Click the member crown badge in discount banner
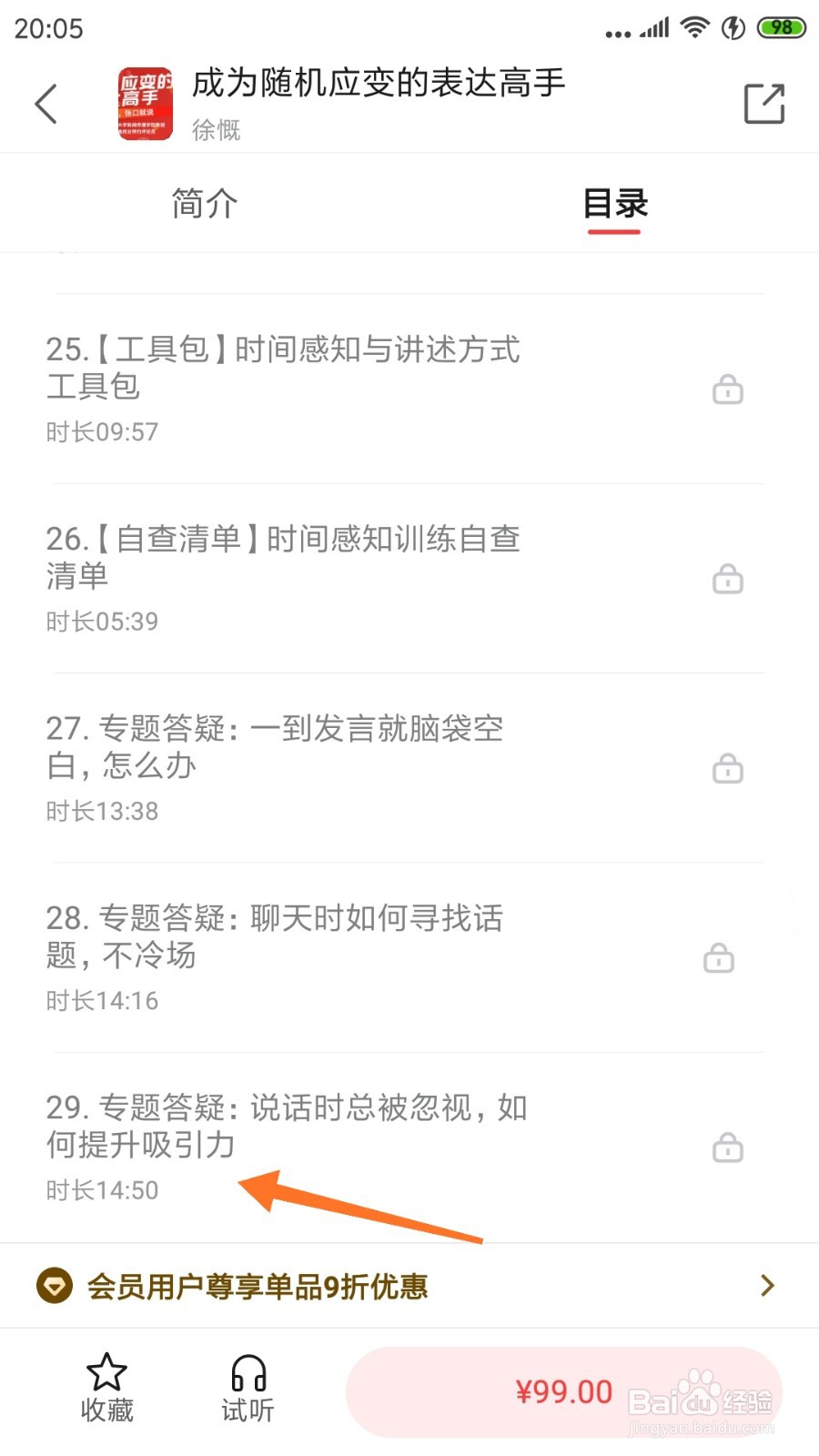 point(55,1286)
